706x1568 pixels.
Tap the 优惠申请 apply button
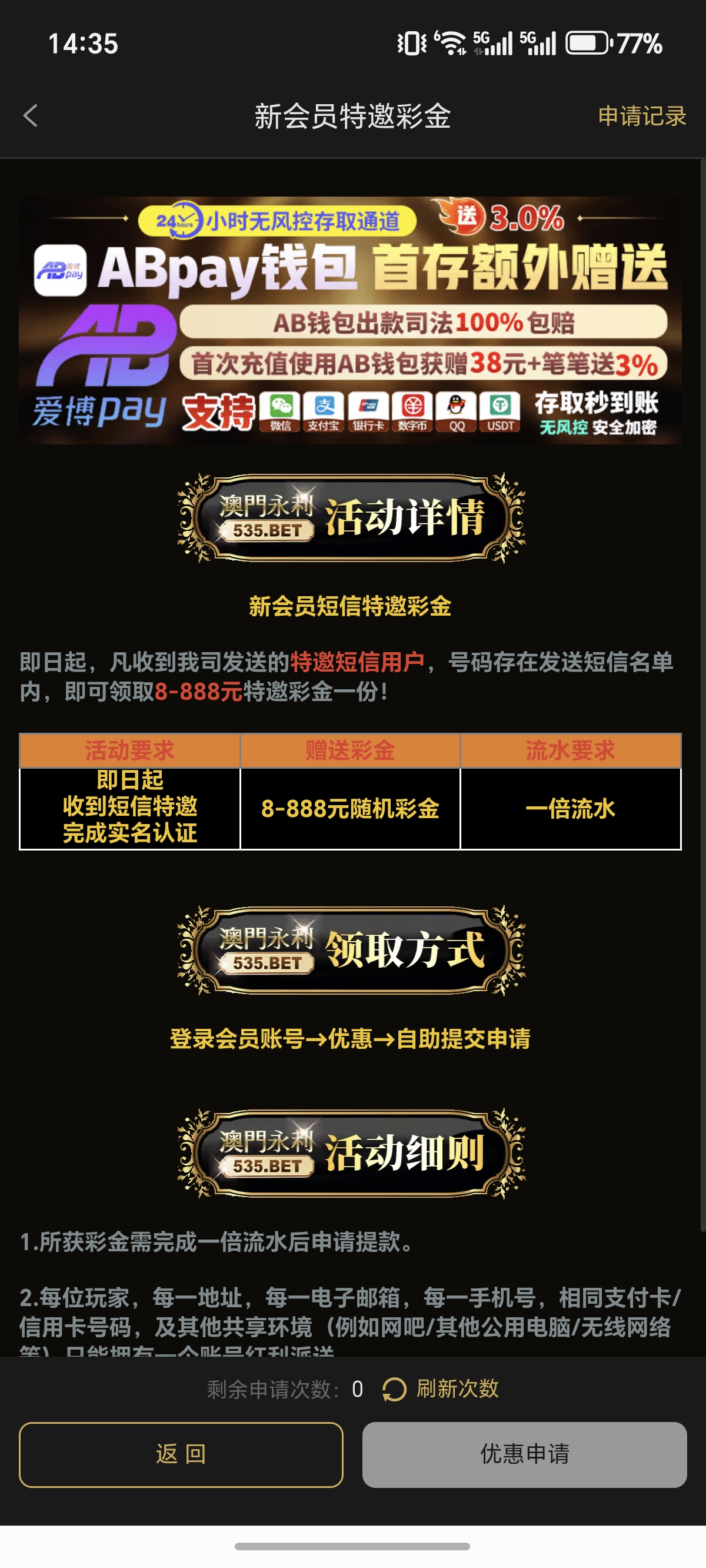[524, 1454]
